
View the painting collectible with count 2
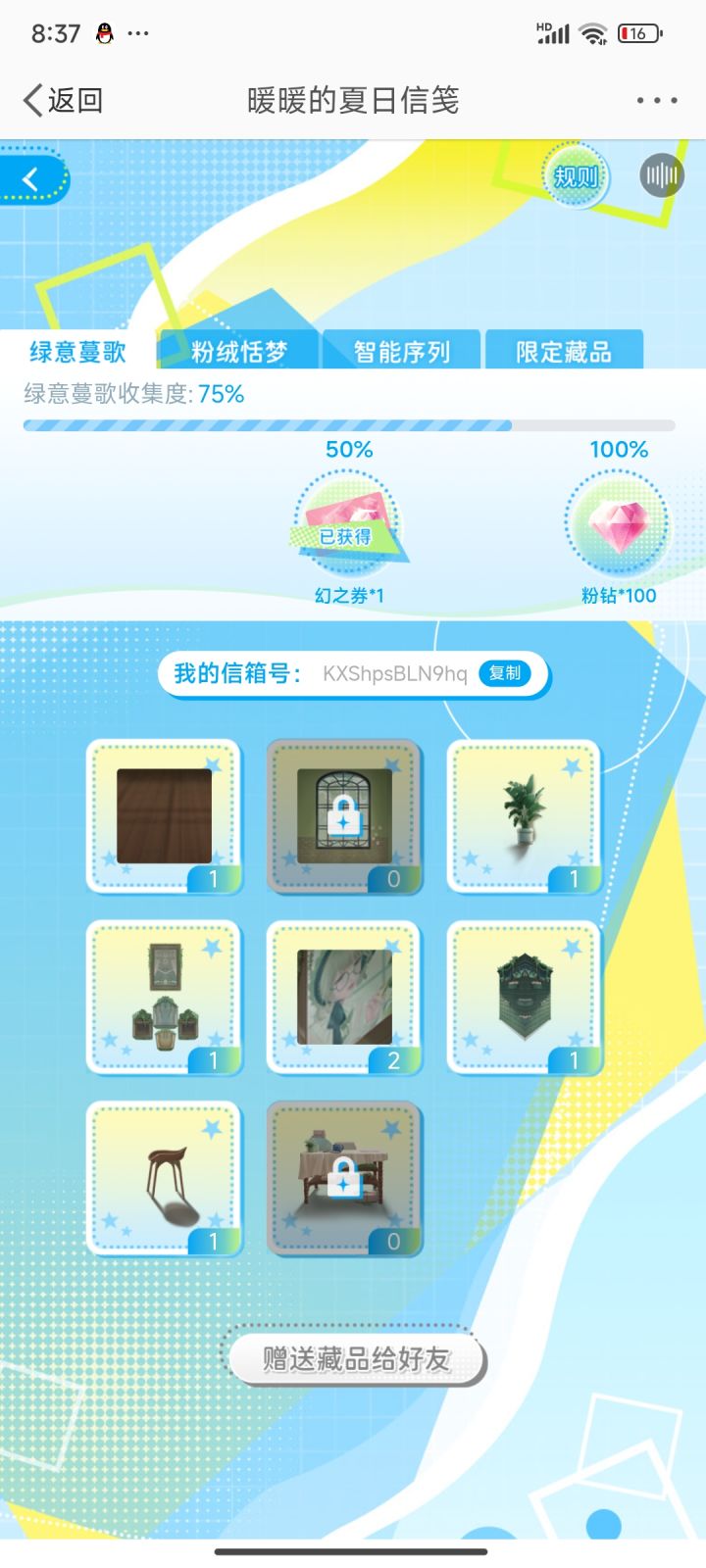[x=344, y=998]
